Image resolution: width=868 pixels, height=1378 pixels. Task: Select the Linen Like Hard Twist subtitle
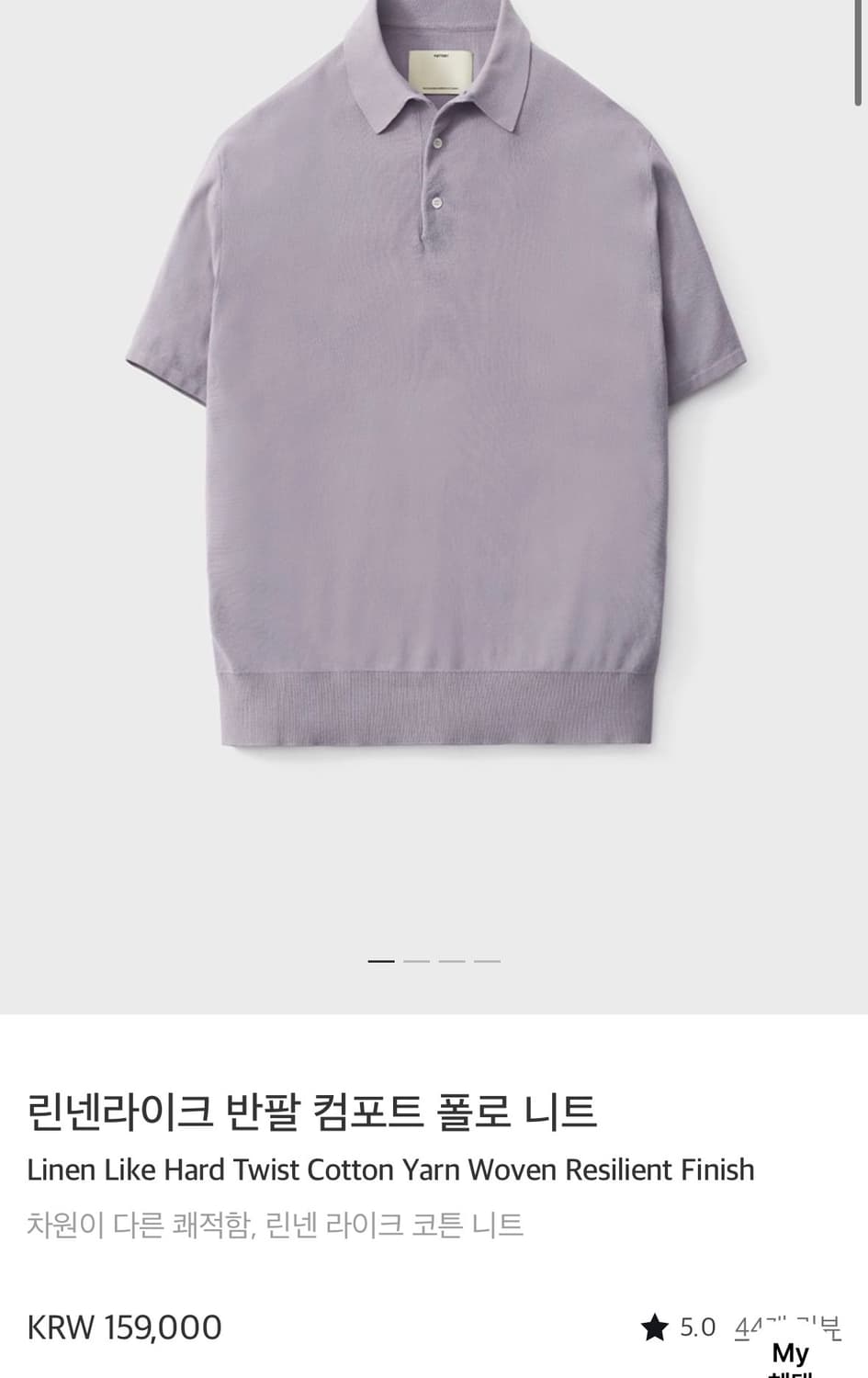pos(393,1169)
